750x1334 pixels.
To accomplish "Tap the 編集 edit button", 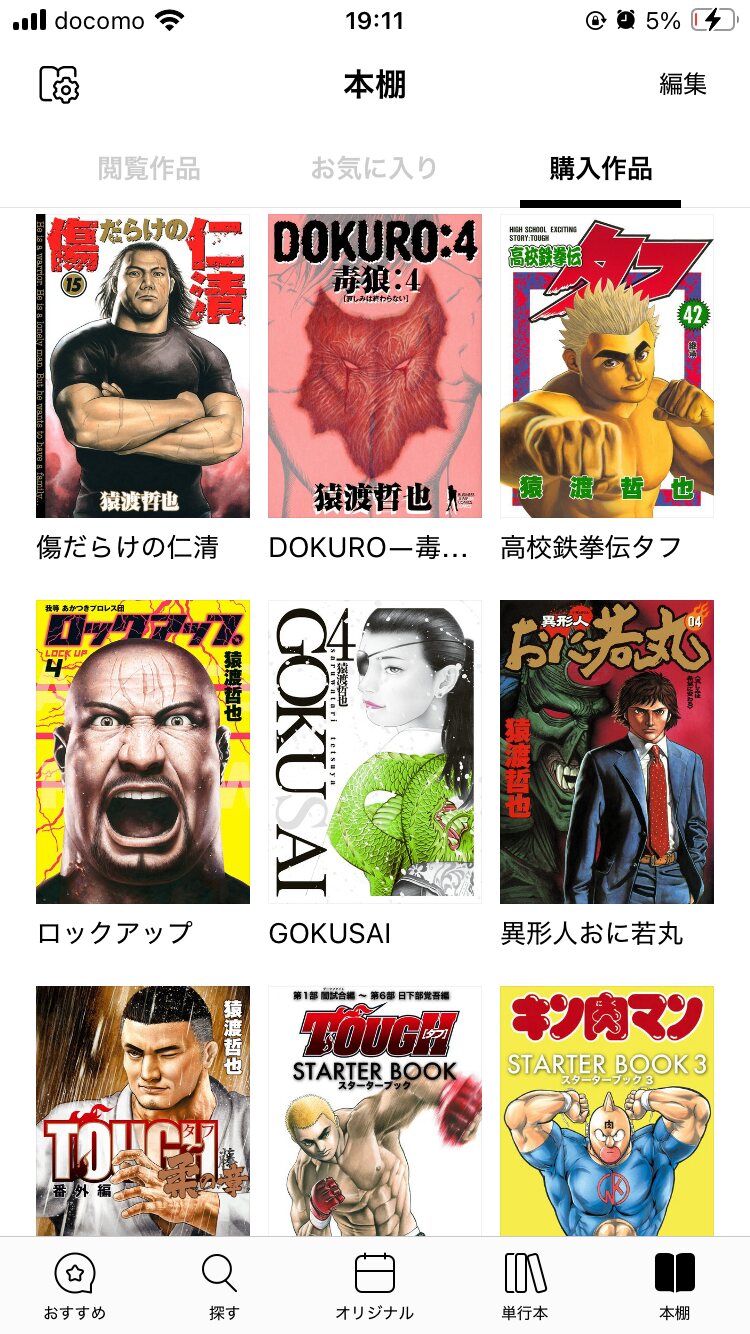I will coord(683,85).
